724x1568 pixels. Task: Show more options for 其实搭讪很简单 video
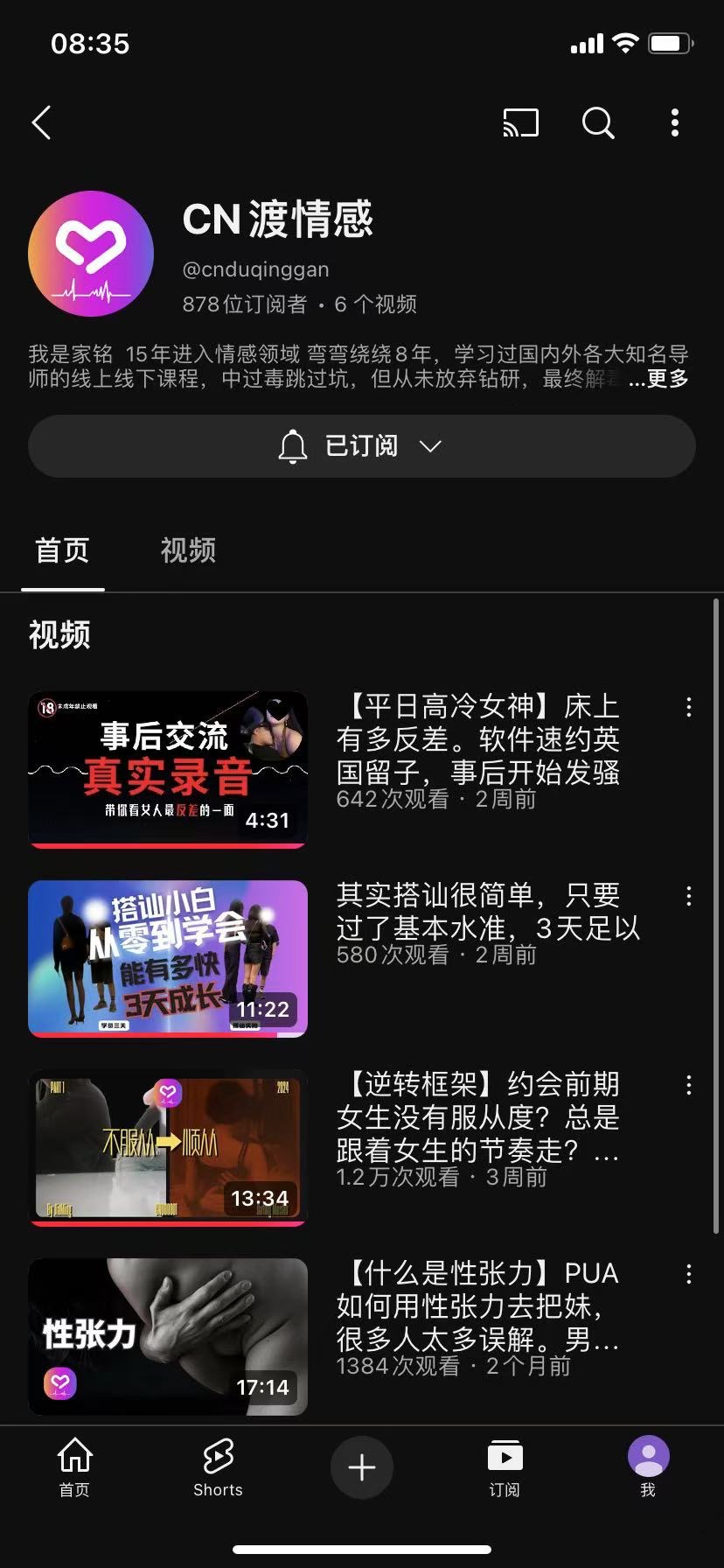(689, 896)
